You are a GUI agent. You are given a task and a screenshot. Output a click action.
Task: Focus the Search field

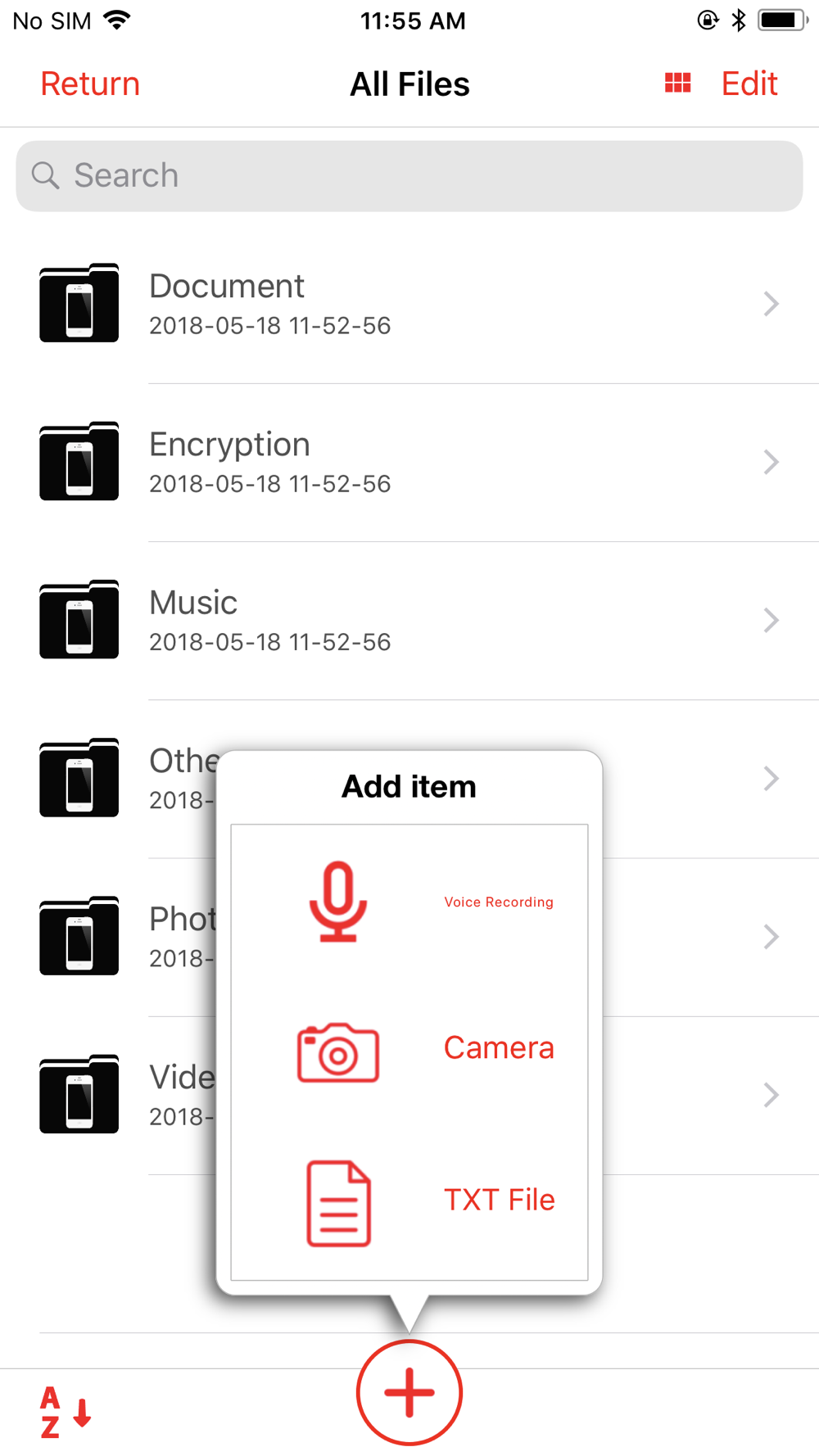pyautogui.click(x=409, y=176)
